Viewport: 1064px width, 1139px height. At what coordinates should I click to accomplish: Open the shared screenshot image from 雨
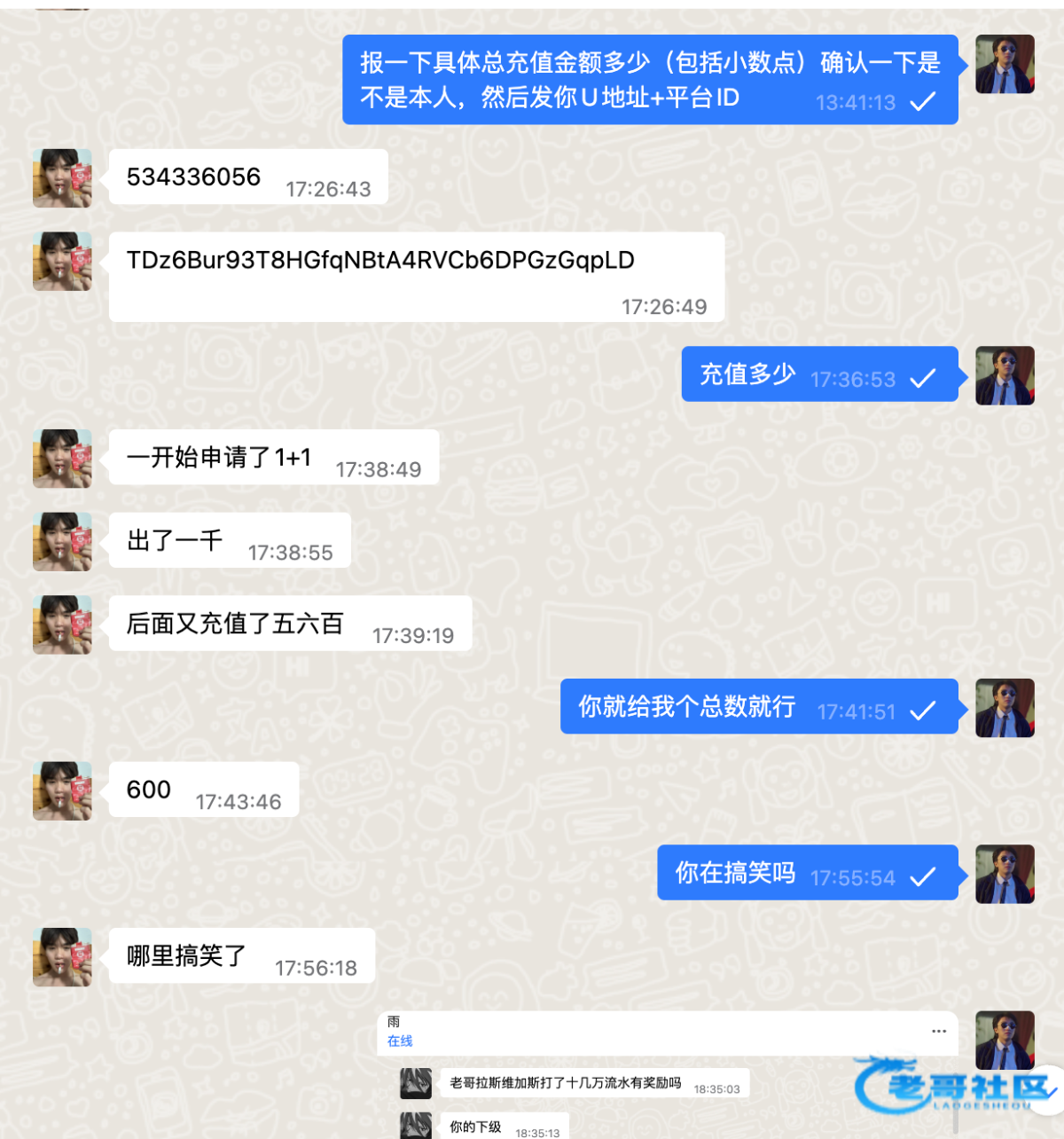click(x=667, y=1075)
